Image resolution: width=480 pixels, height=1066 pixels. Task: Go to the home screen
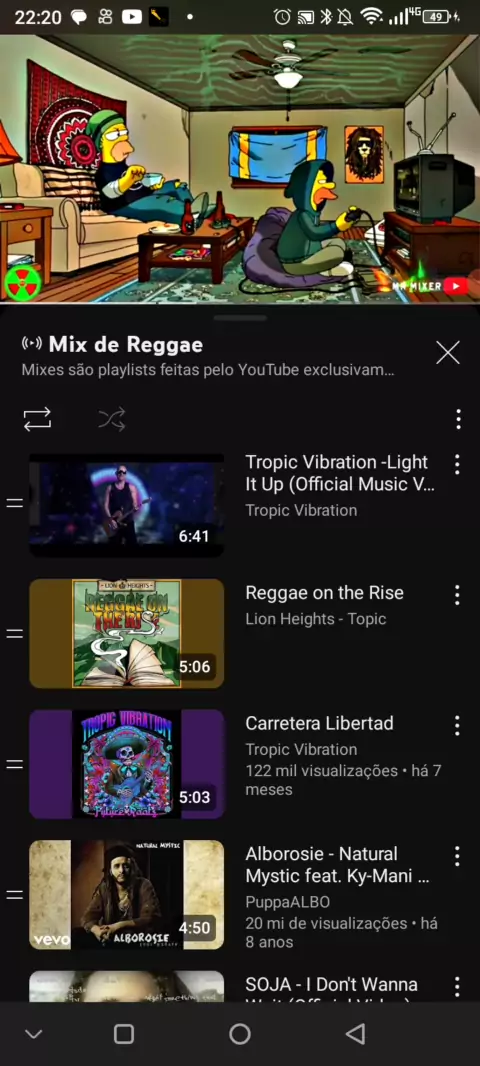240,1034
